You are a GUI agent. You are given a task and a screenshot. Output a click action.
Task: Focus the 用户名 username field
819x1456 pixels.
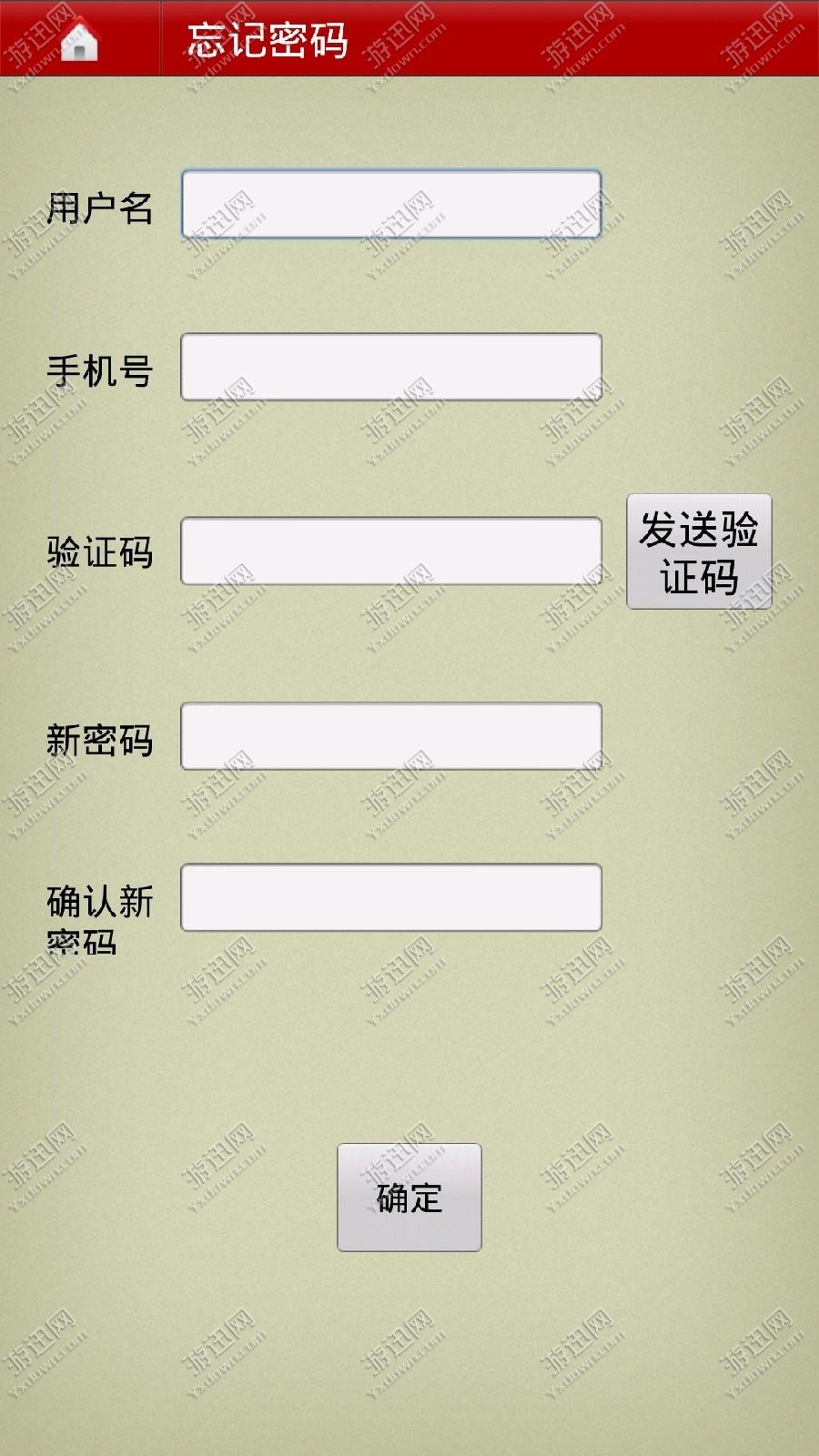(x=391, y=205)
